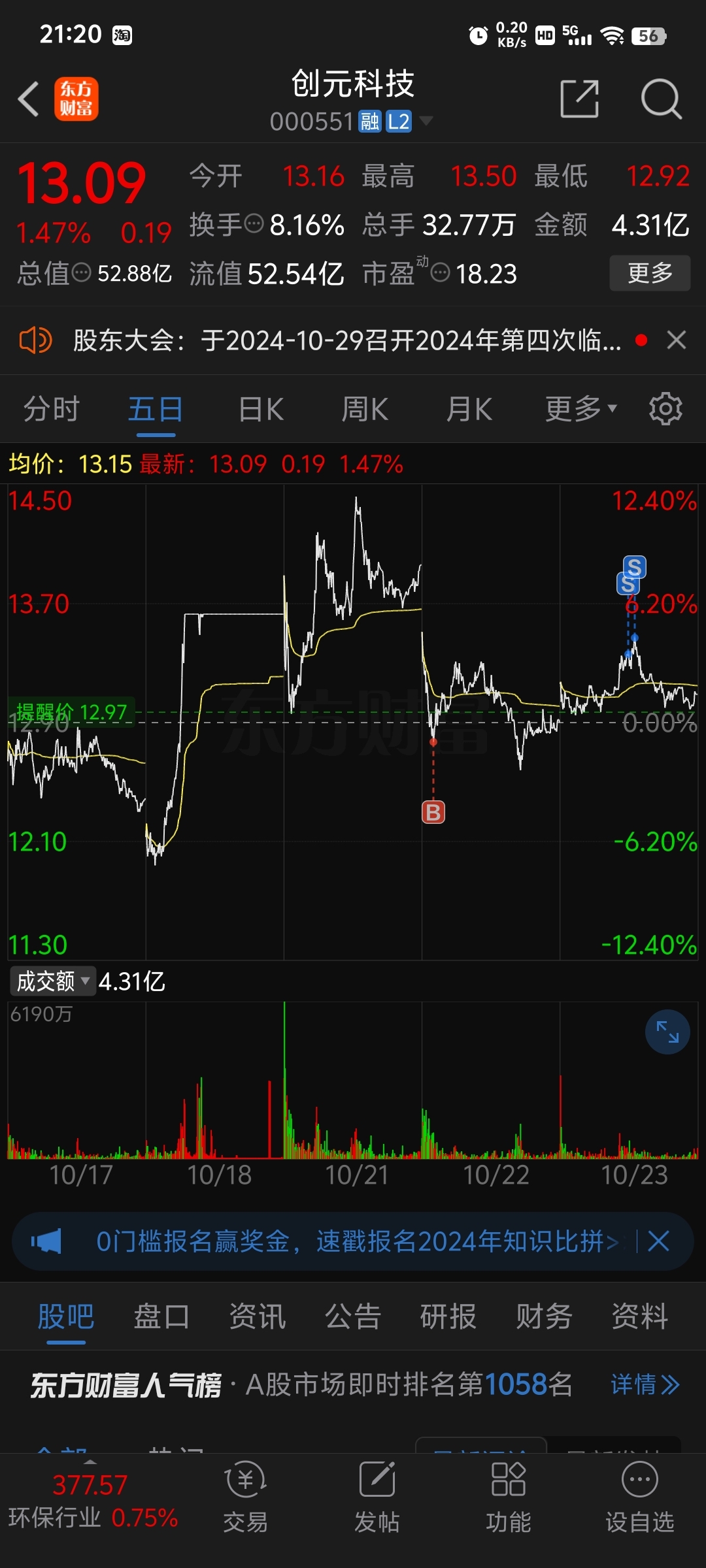Open the 股东大会 announcement notice

[346, 340]
